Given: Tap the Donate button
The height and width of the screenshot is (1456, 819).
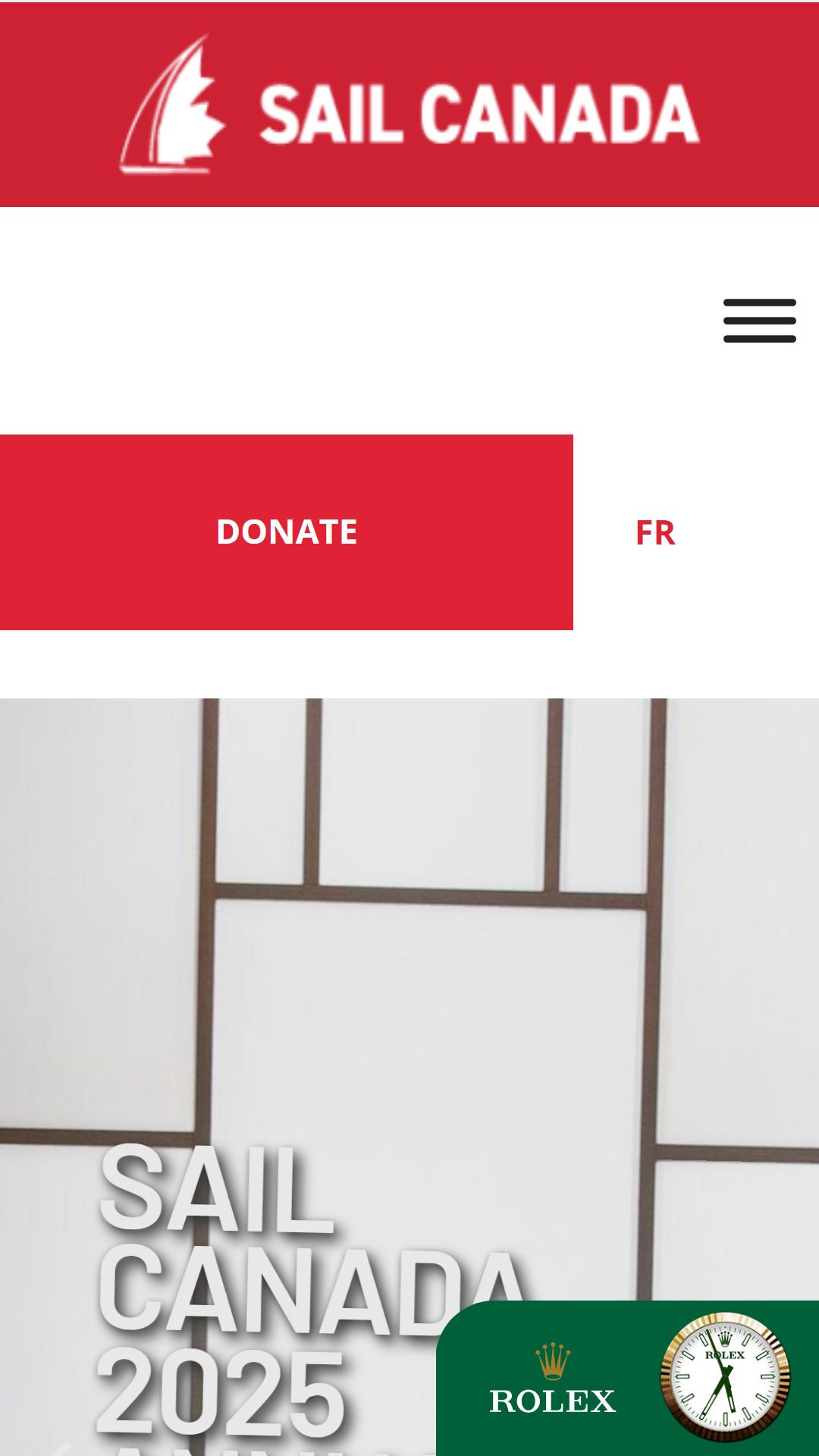Looking at the screenshot, I should [287, 532].
